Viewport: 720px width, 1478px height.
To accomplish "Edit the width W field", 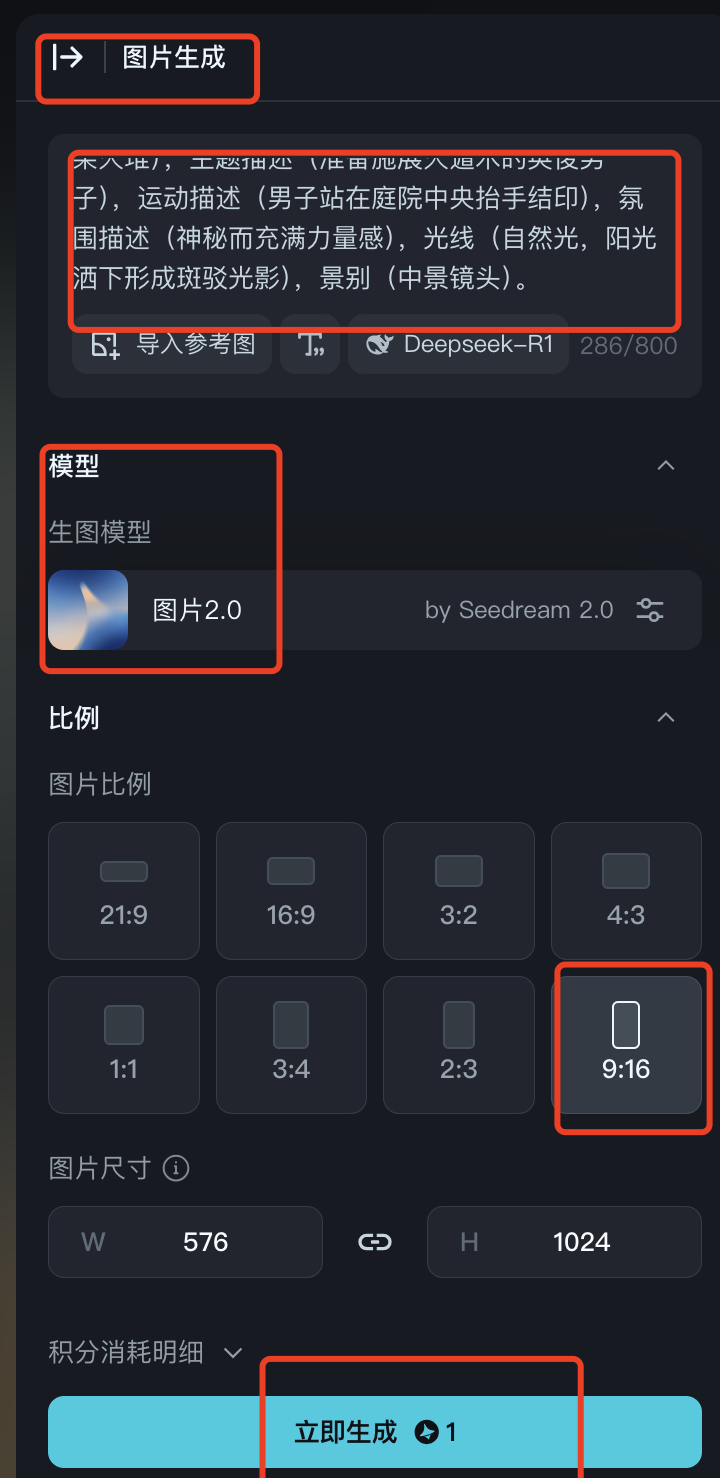I will (185, 1242).
